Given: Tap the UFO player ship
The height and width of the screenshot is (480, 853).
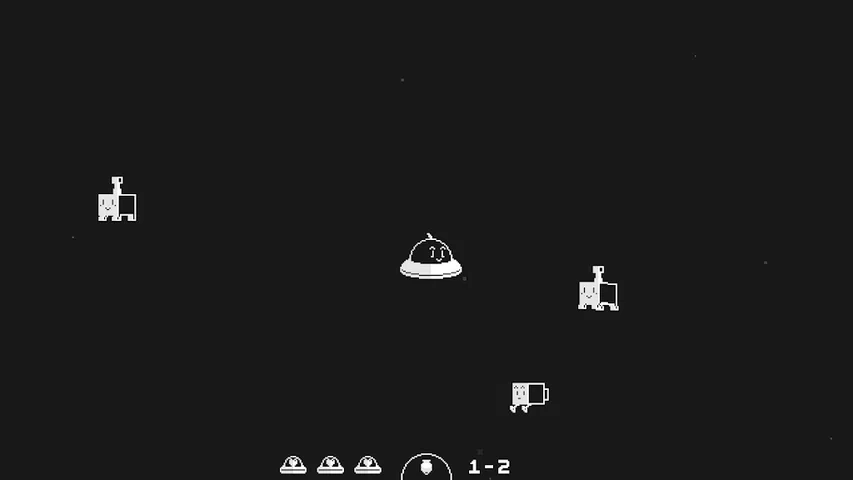Looking at the screenshot, I should pyautogui.click(x=431, y=258).
